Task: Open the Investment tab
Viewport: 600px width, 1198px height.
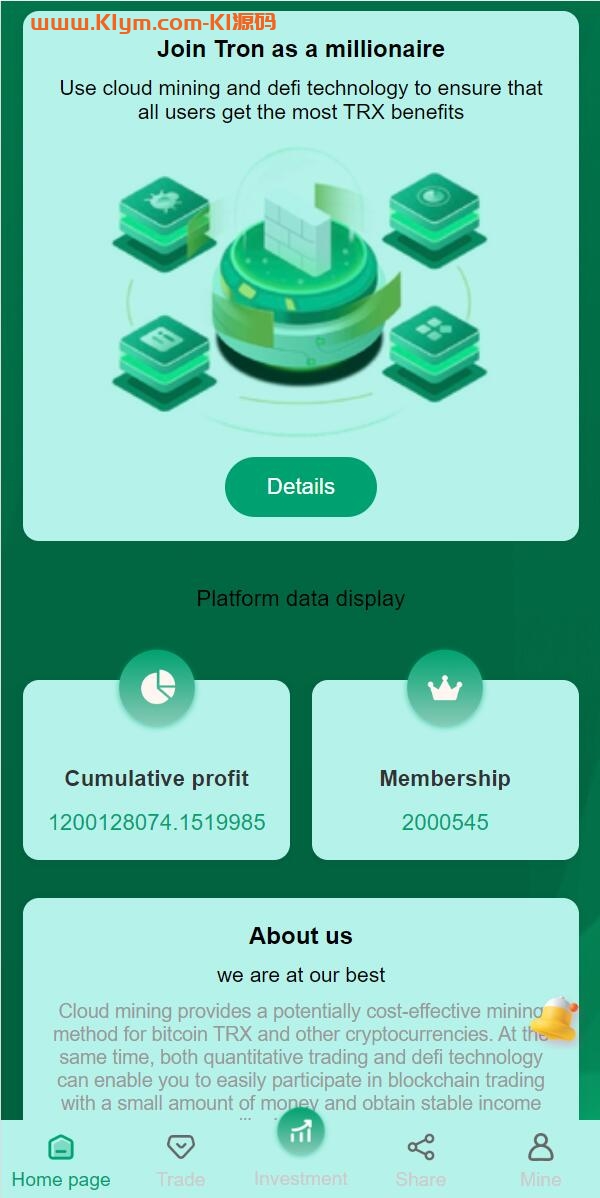Action: coord(301,1150)
